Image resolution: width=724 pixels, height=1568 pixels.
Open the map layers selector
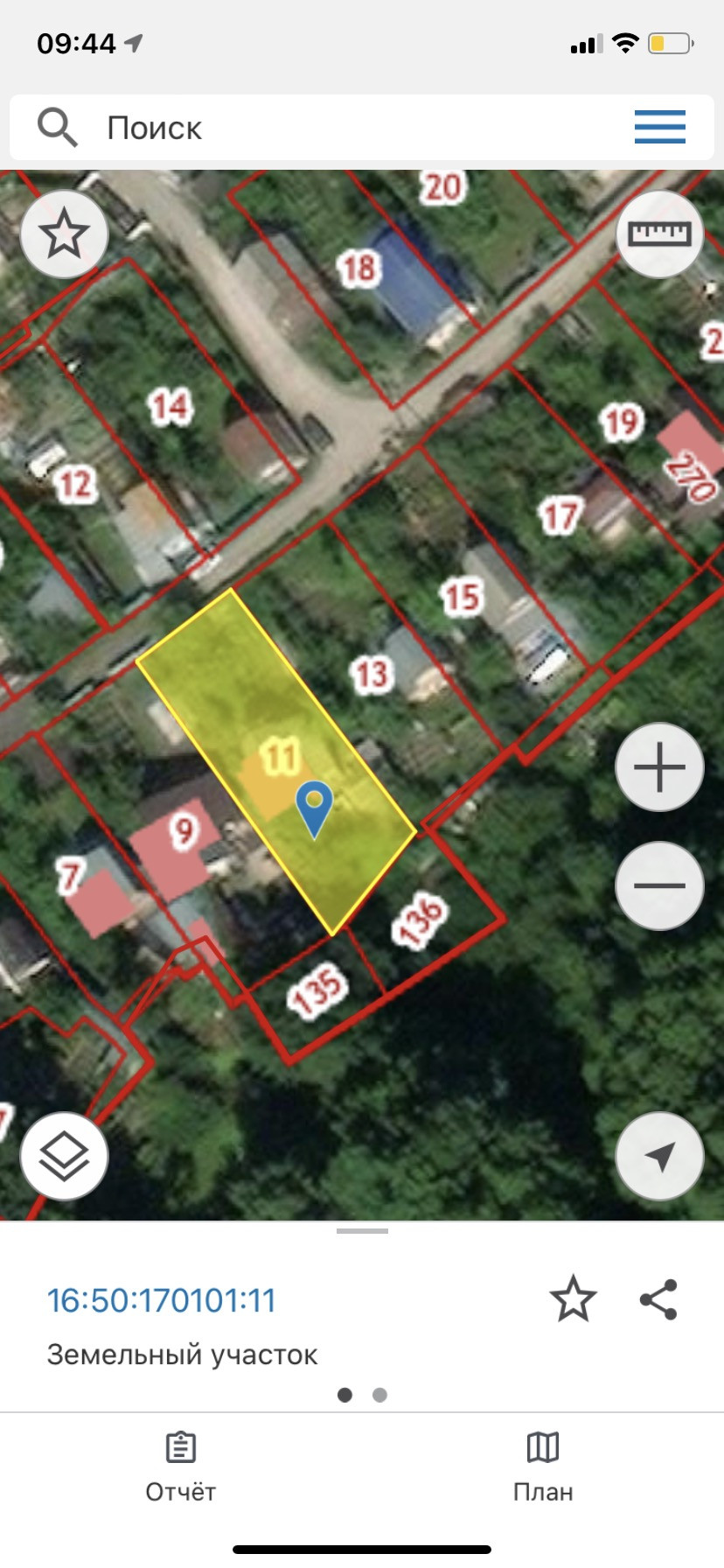tap(65, 1156)
